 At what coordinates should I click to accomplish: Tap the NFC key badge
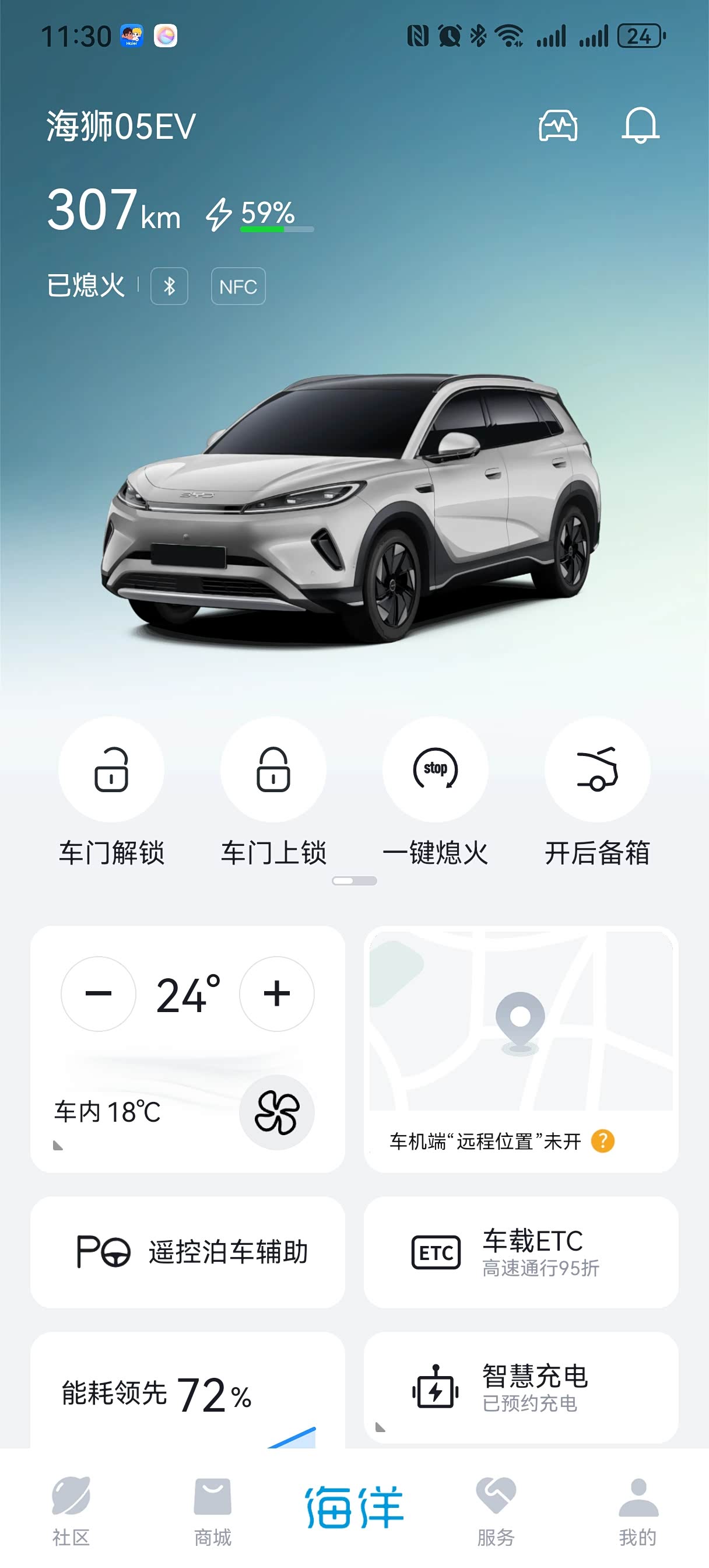point(238,286)
